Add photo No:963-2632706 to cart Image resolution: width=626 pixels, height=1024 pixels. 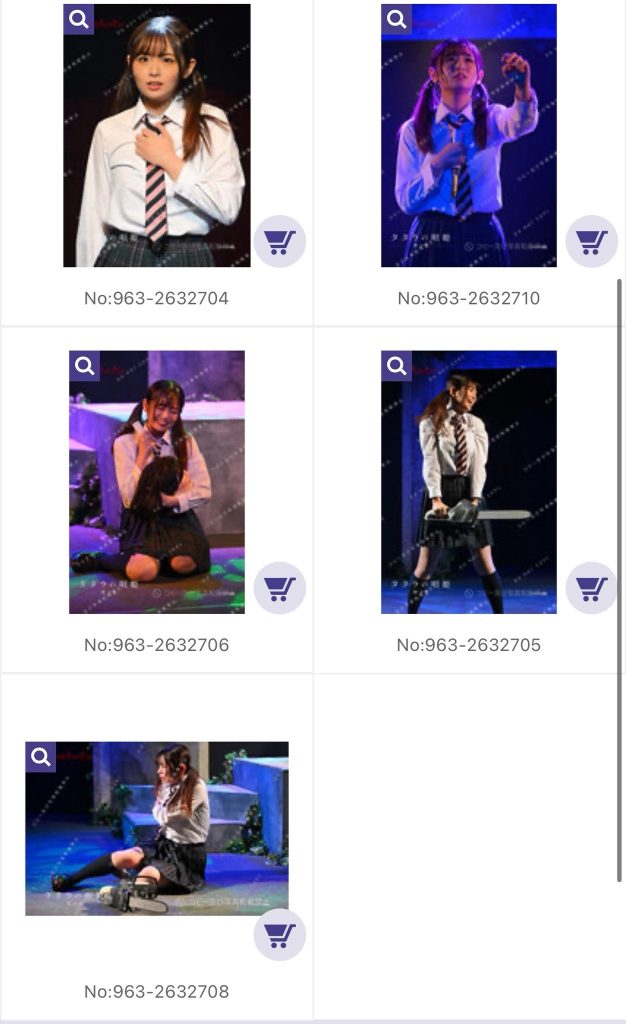[x=279, y=588]
